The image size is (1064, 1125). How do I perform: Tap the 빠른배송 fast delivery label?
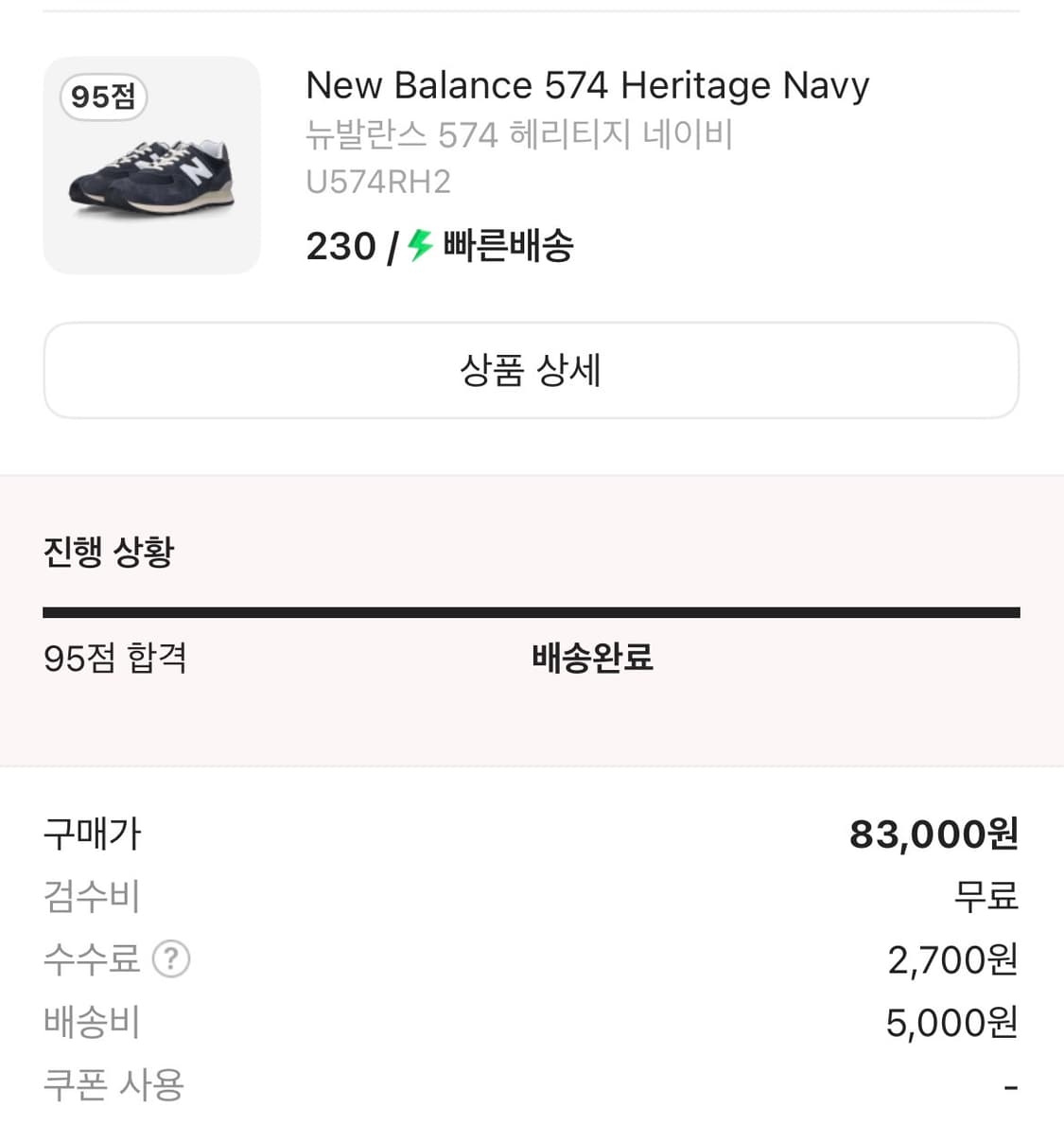pyautogui.click(x=504, y=245)
